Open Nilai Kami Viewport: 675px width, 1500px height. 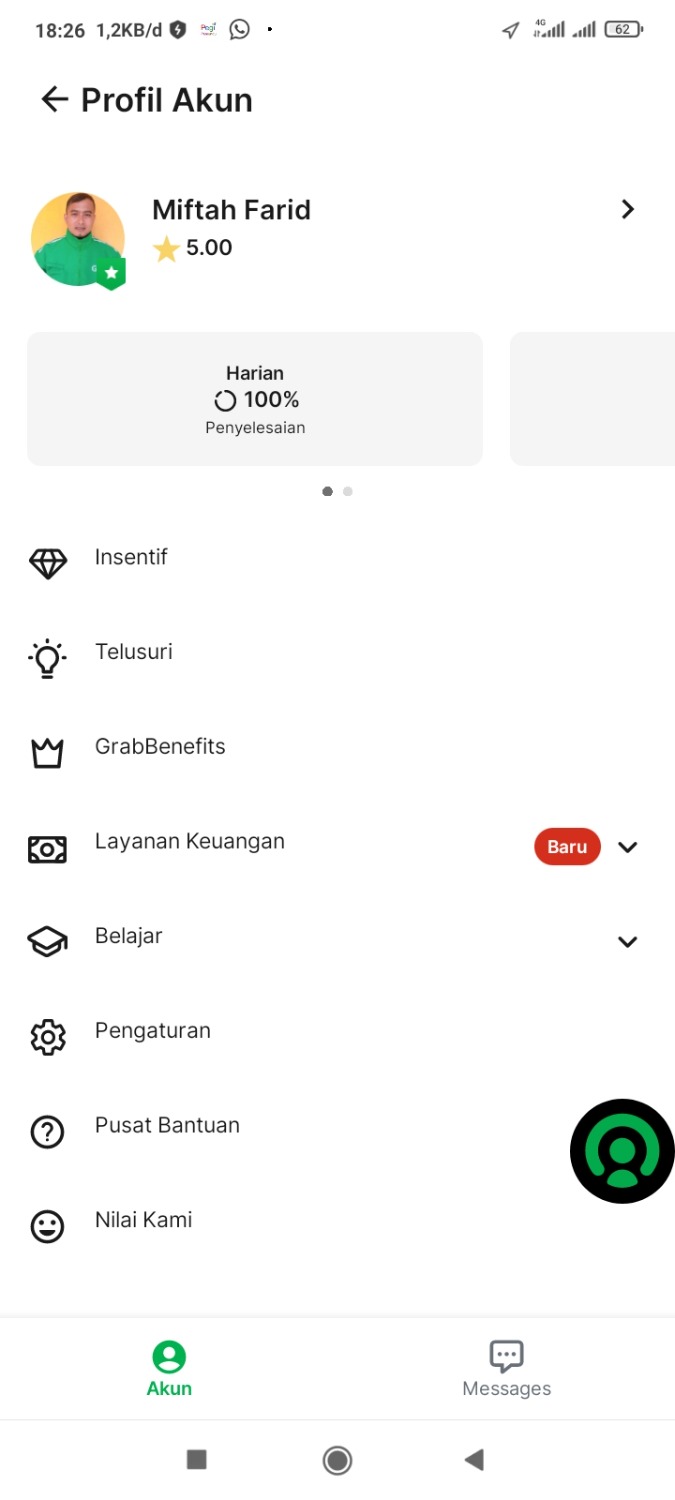(x=143, y=1221)
